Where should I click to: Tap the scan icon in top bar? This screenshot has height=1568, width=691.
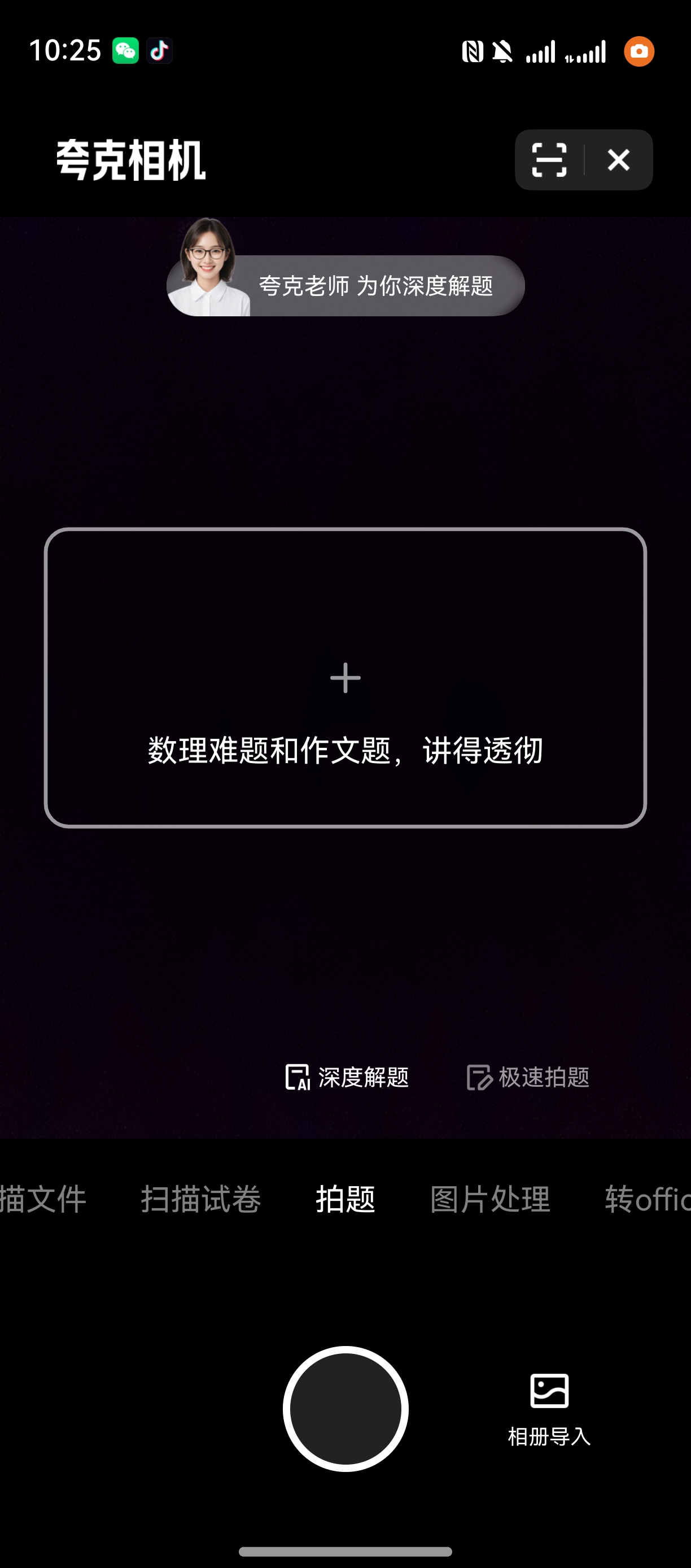[x=549, y=160]
